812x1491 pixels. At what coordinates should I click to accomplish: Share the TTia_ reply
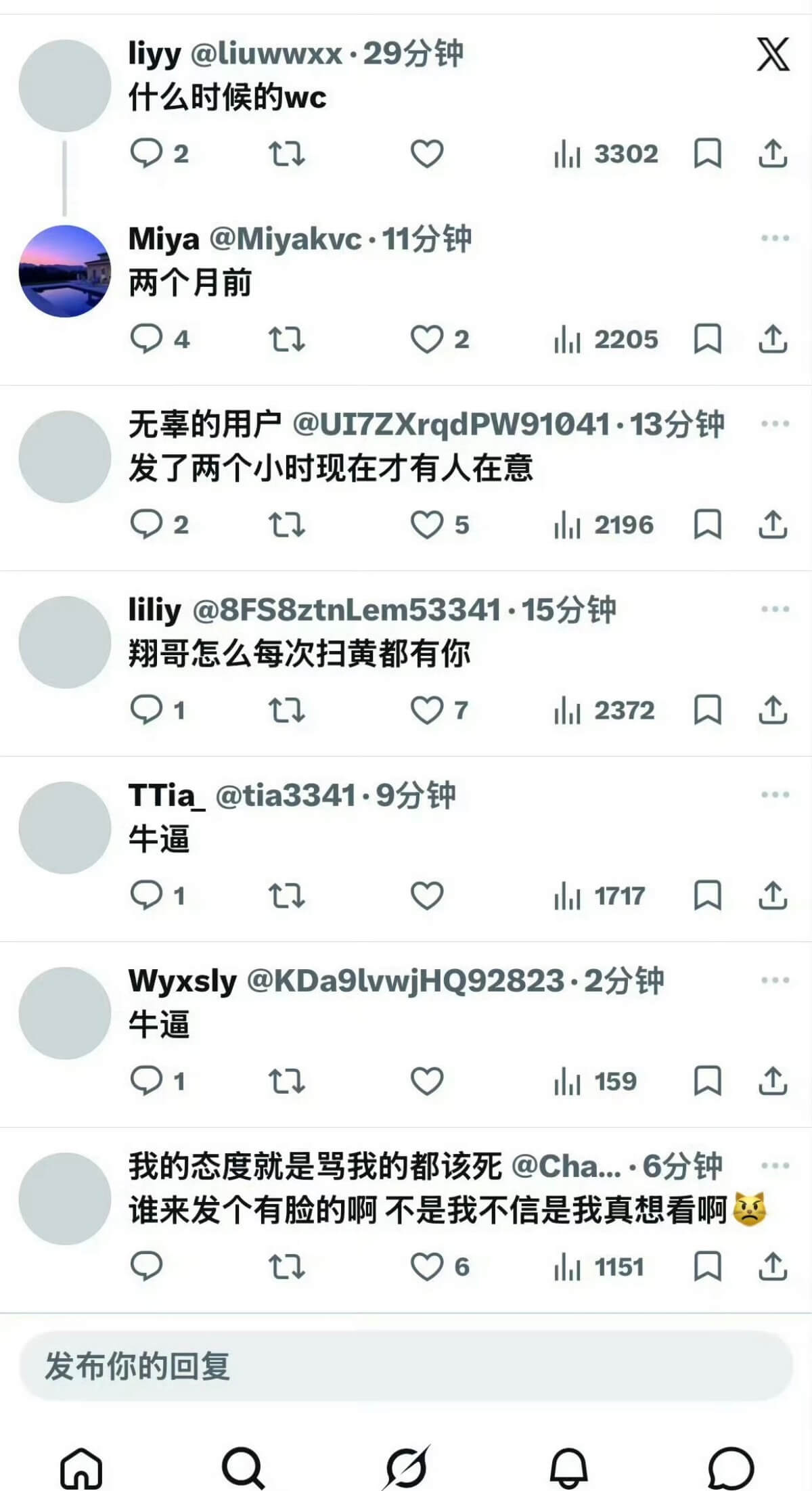coord(772,895)
